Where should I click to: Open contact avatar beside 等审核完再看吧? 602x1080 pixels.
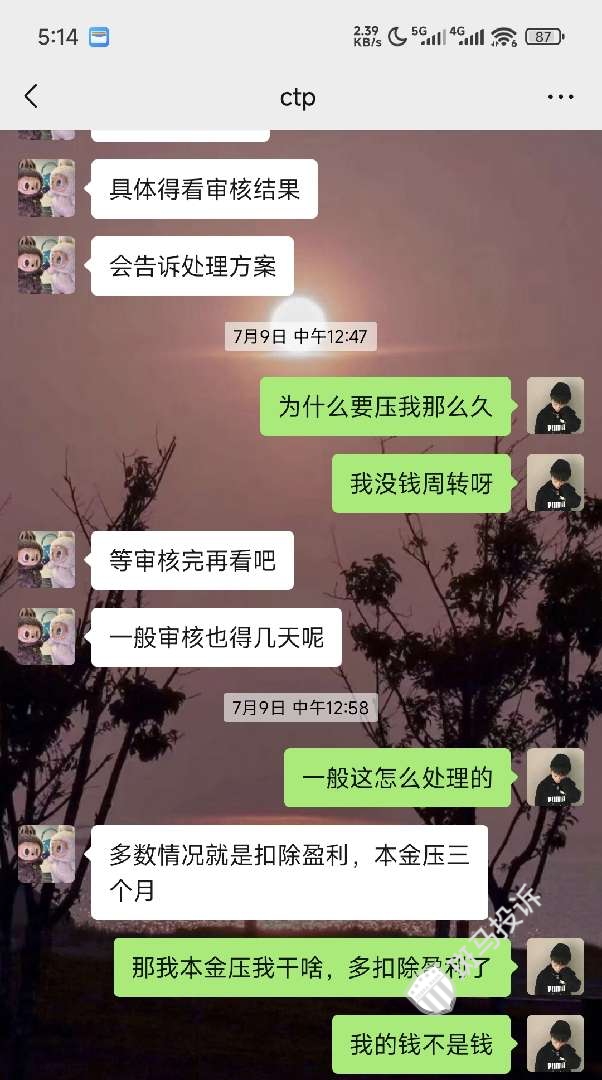point(46,559)
